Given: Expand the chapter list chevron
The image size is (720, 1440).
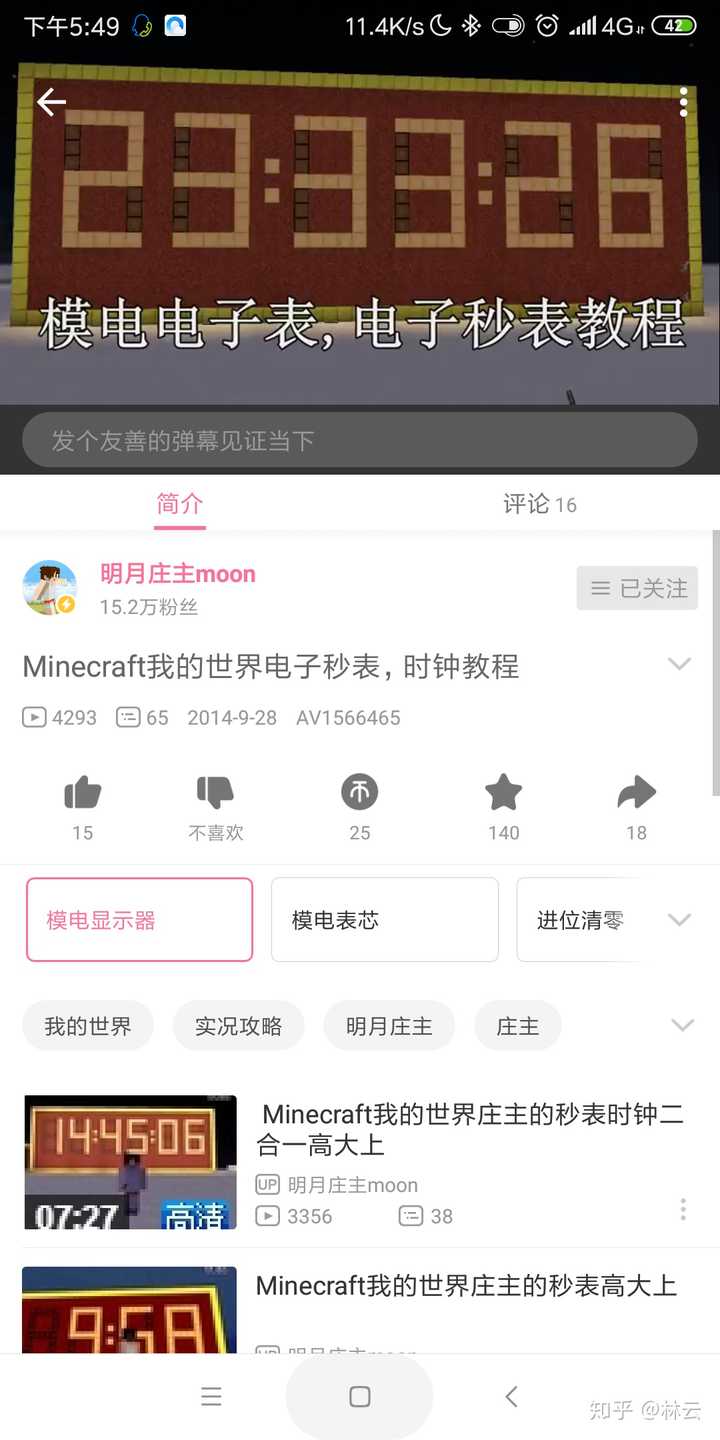Looking at the screenshot, I should (x=681, y=918).
